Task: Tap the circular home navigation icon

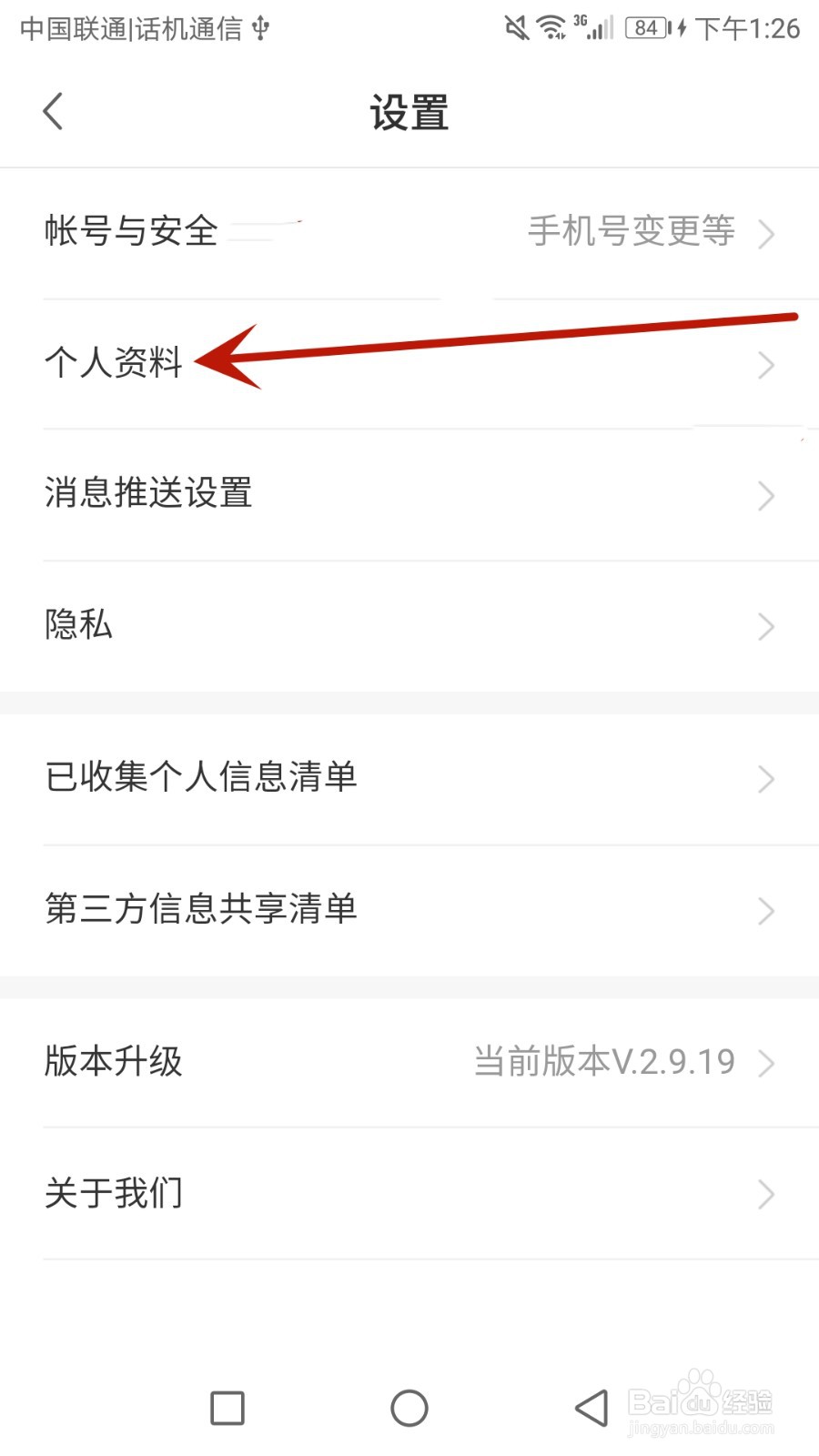Action: (409, 1407)
